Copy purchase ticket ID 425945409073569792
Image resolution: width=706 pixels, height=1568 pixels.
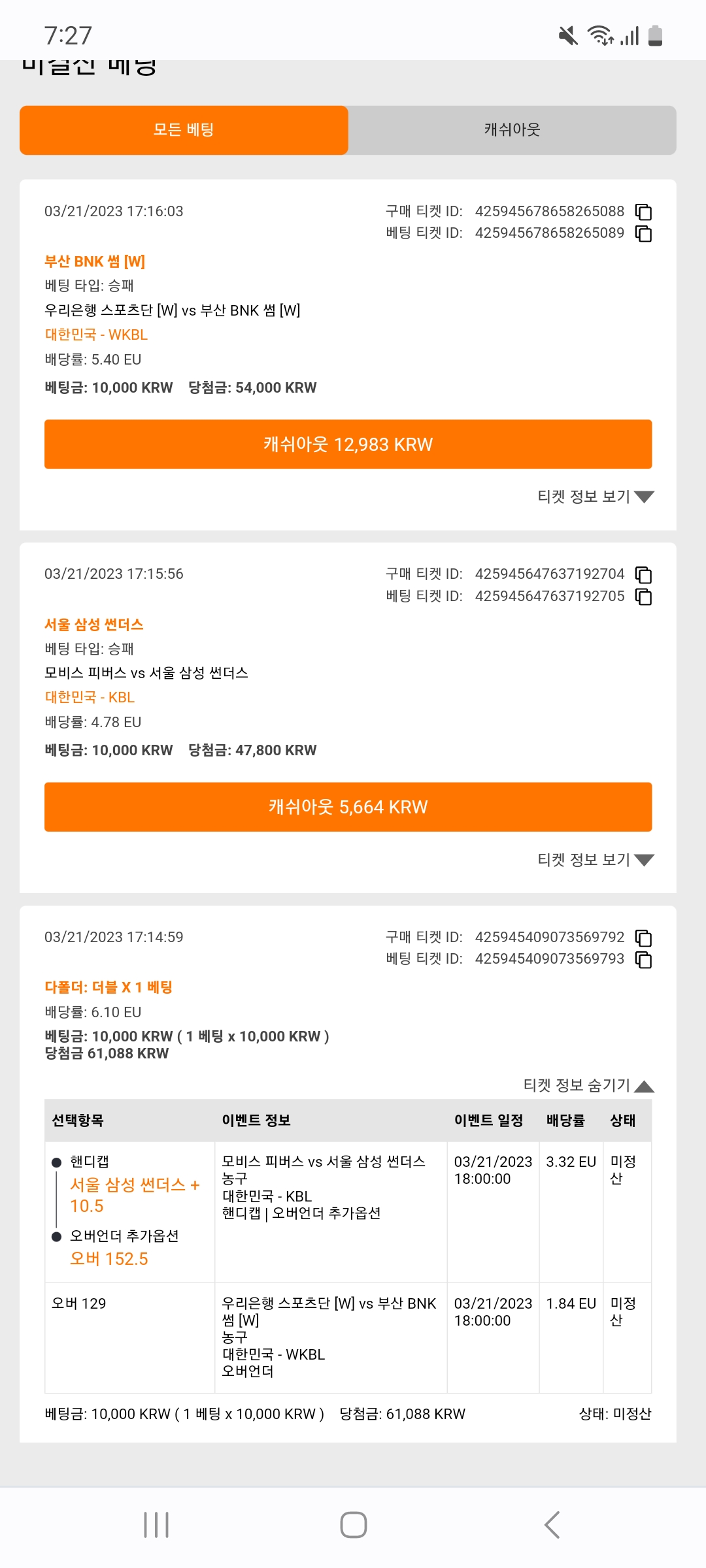(644, 938)
